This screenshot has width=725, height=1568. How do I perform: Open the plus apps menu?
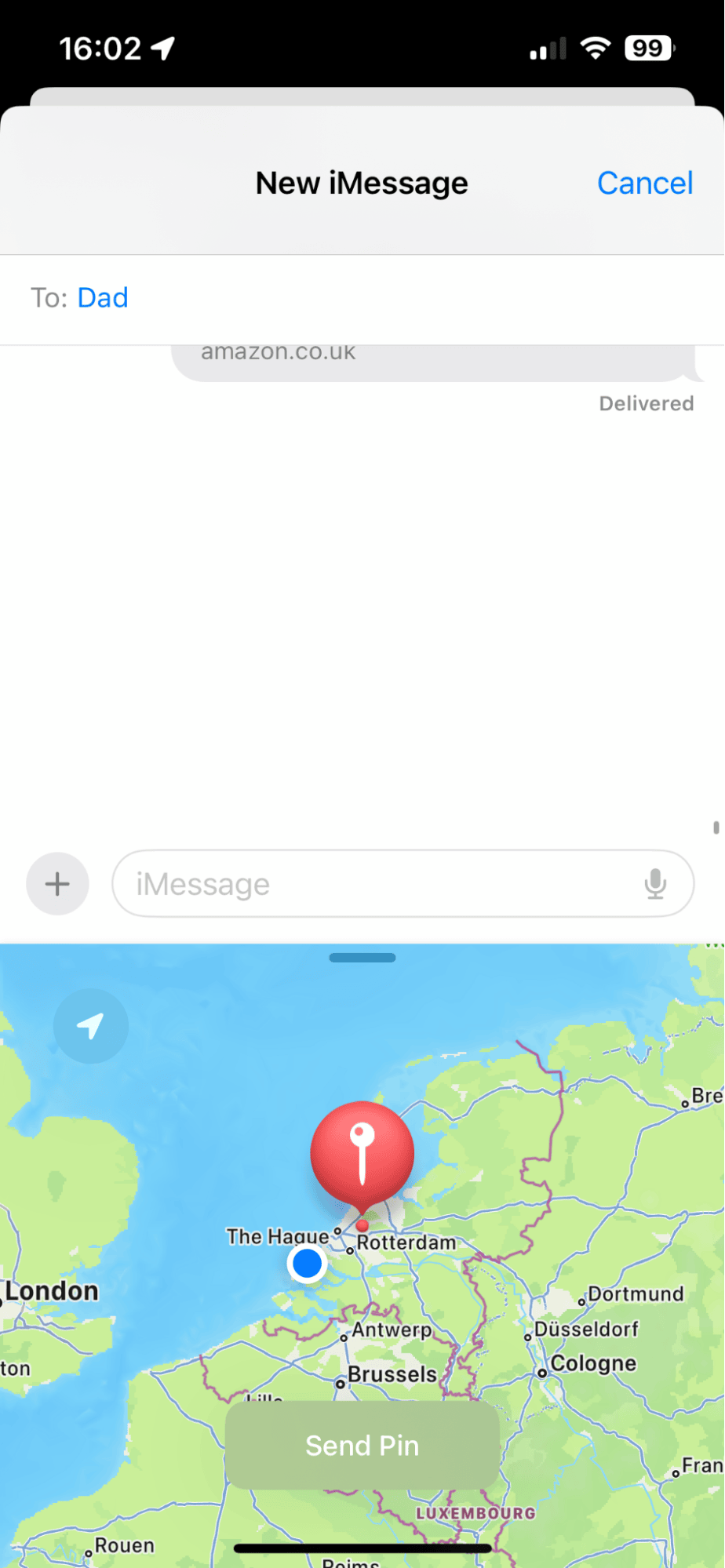tap(57, 884)
